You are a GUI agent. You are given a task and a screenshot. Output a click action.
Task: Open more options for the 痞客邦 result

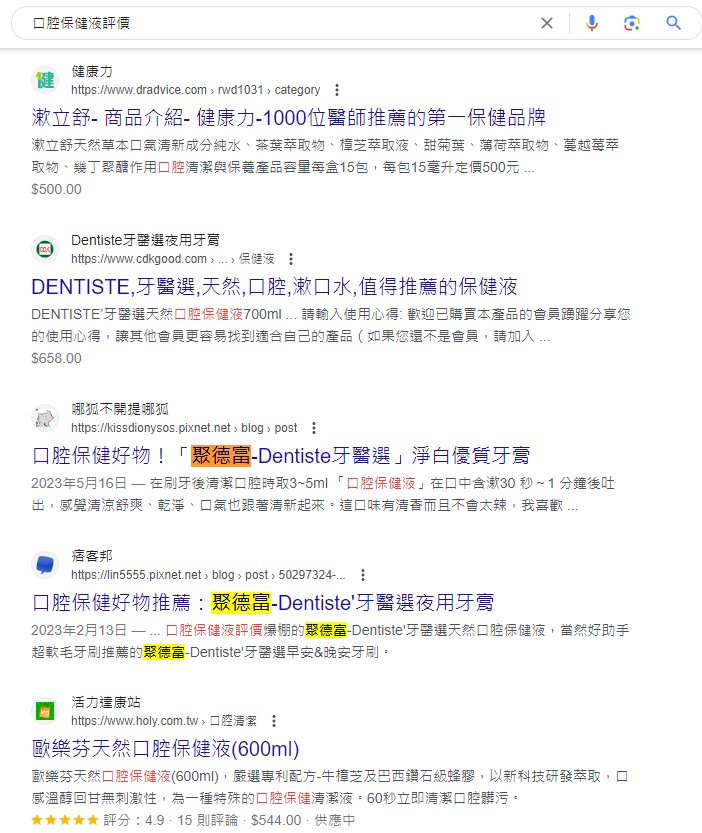pos(363,575)
